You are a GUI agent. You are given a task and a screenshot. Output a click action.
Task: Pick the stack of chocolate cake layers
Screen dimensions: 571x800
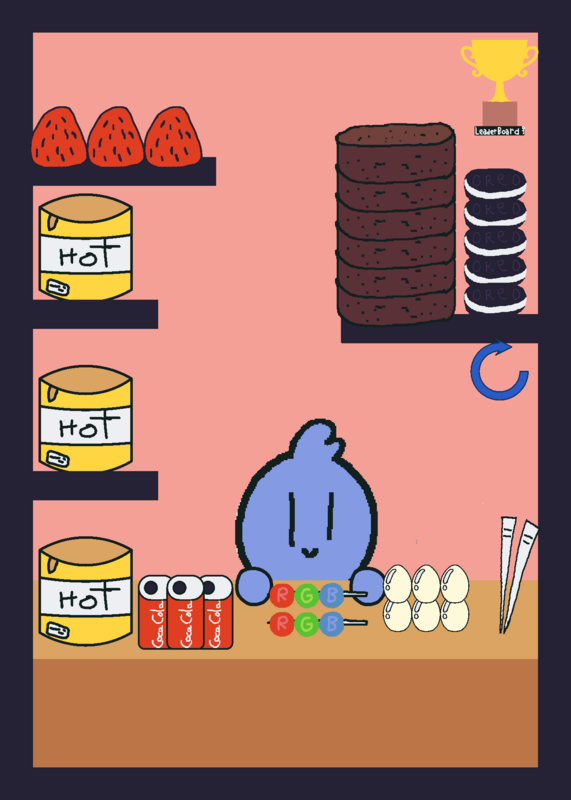(x=395, y=224)
